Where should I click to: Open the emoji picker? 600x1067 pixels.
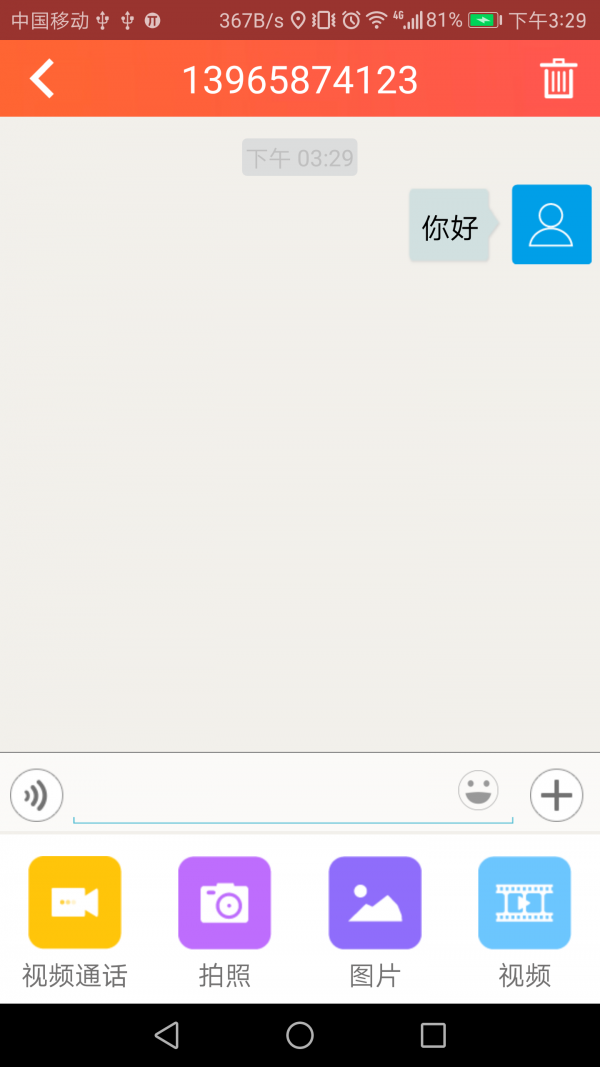pos(478,791)
